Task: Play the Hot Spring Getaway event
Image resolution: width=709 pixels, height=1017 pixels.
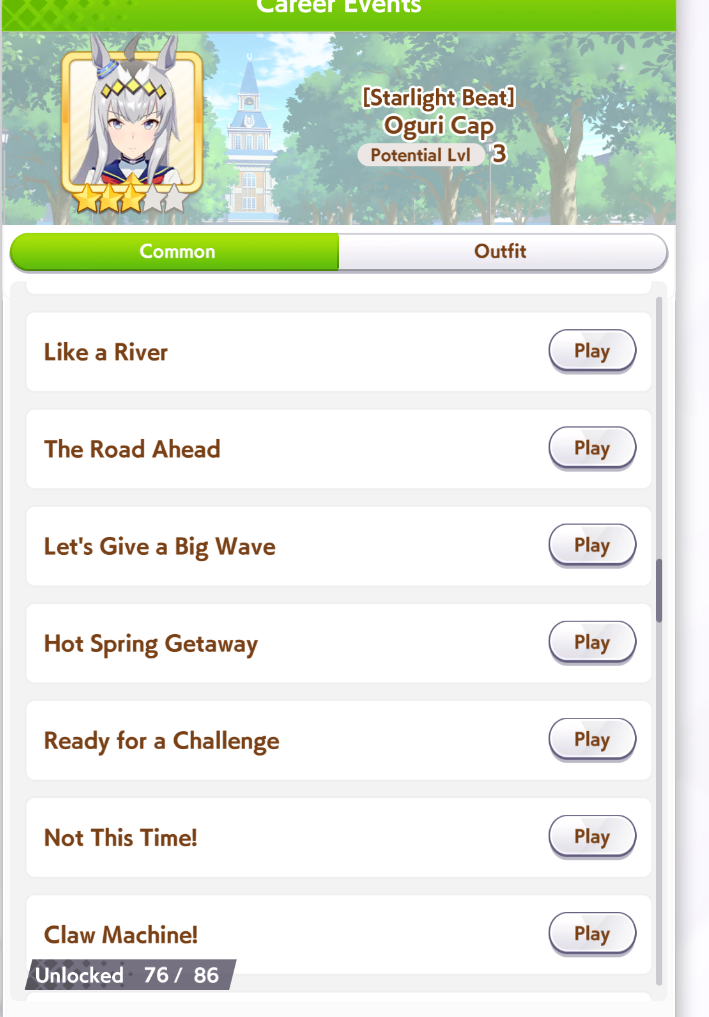Action: (x=592, y=642)
